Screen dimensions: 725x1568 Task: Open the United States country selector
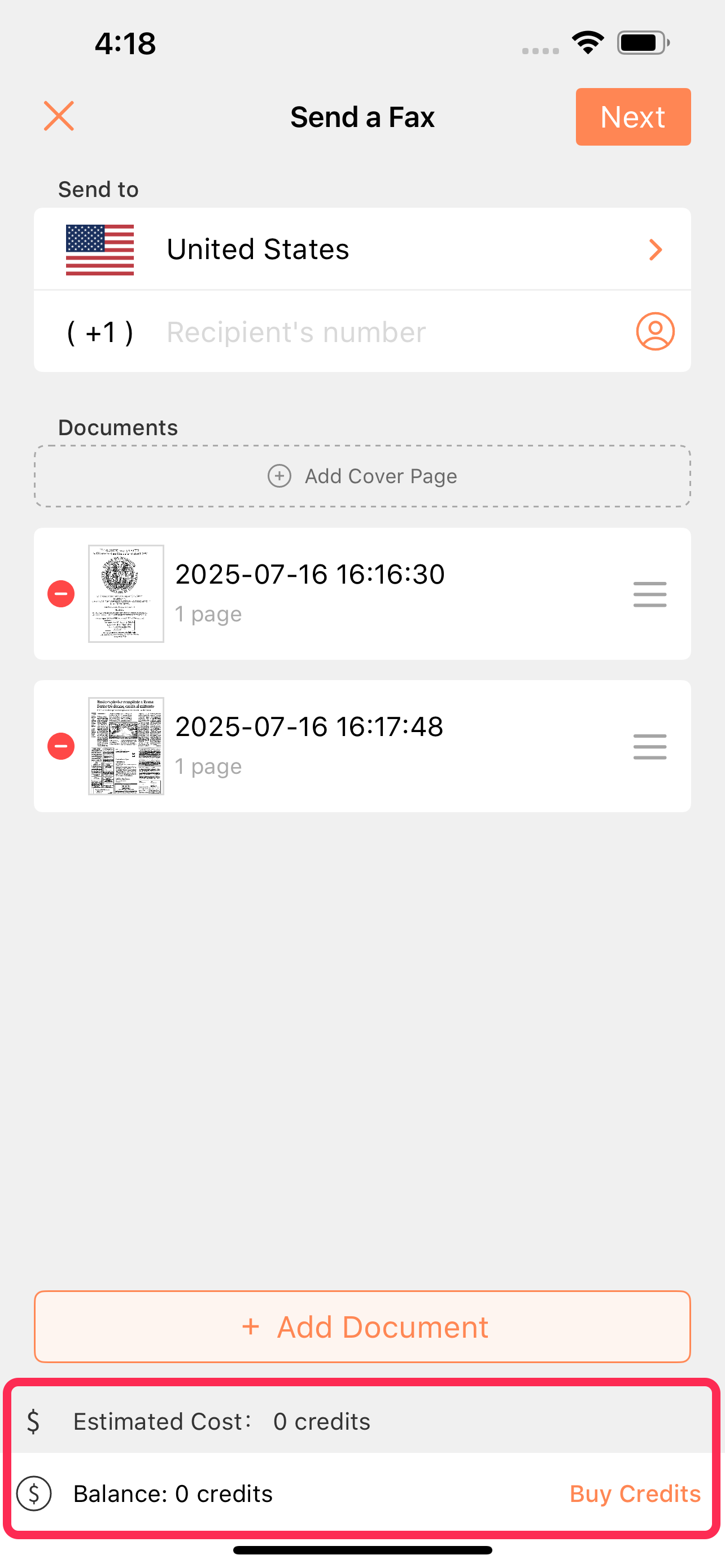(x=362, y=249)
